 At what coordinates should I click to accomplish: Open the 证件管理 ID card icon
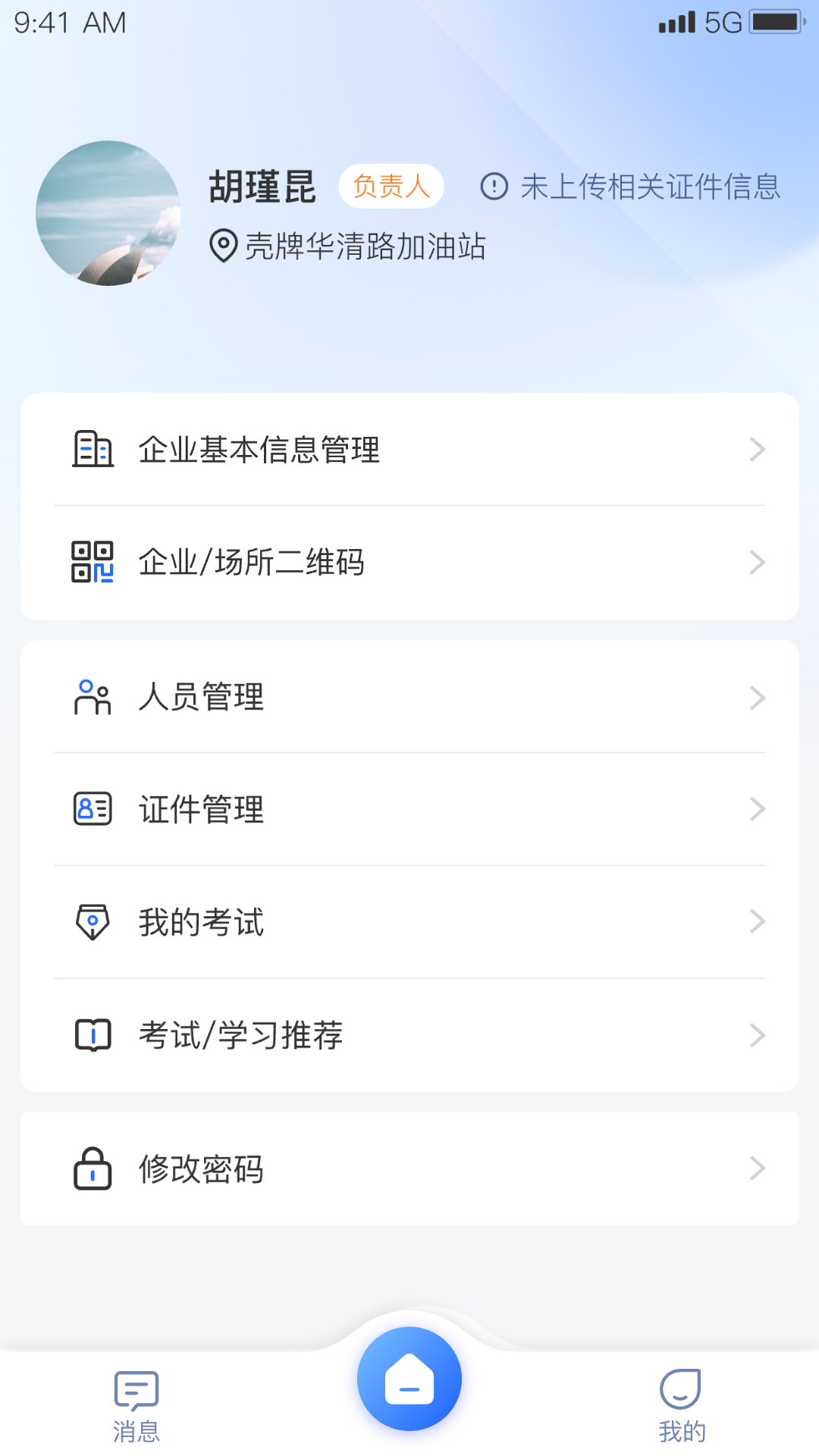(x=93, y=809)
